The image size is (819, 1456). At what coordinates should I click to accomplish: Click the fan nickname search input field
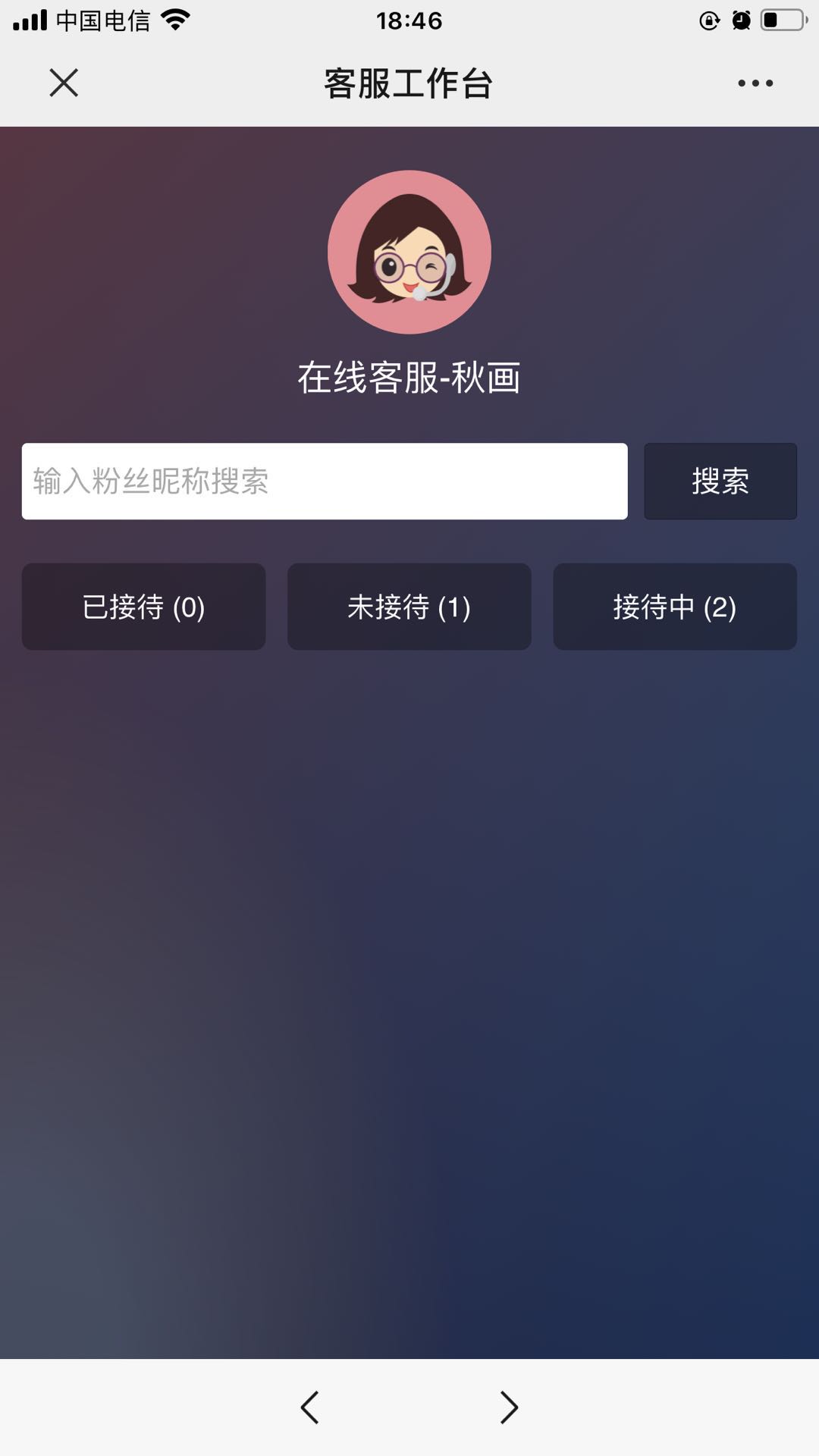coord(325,481)
